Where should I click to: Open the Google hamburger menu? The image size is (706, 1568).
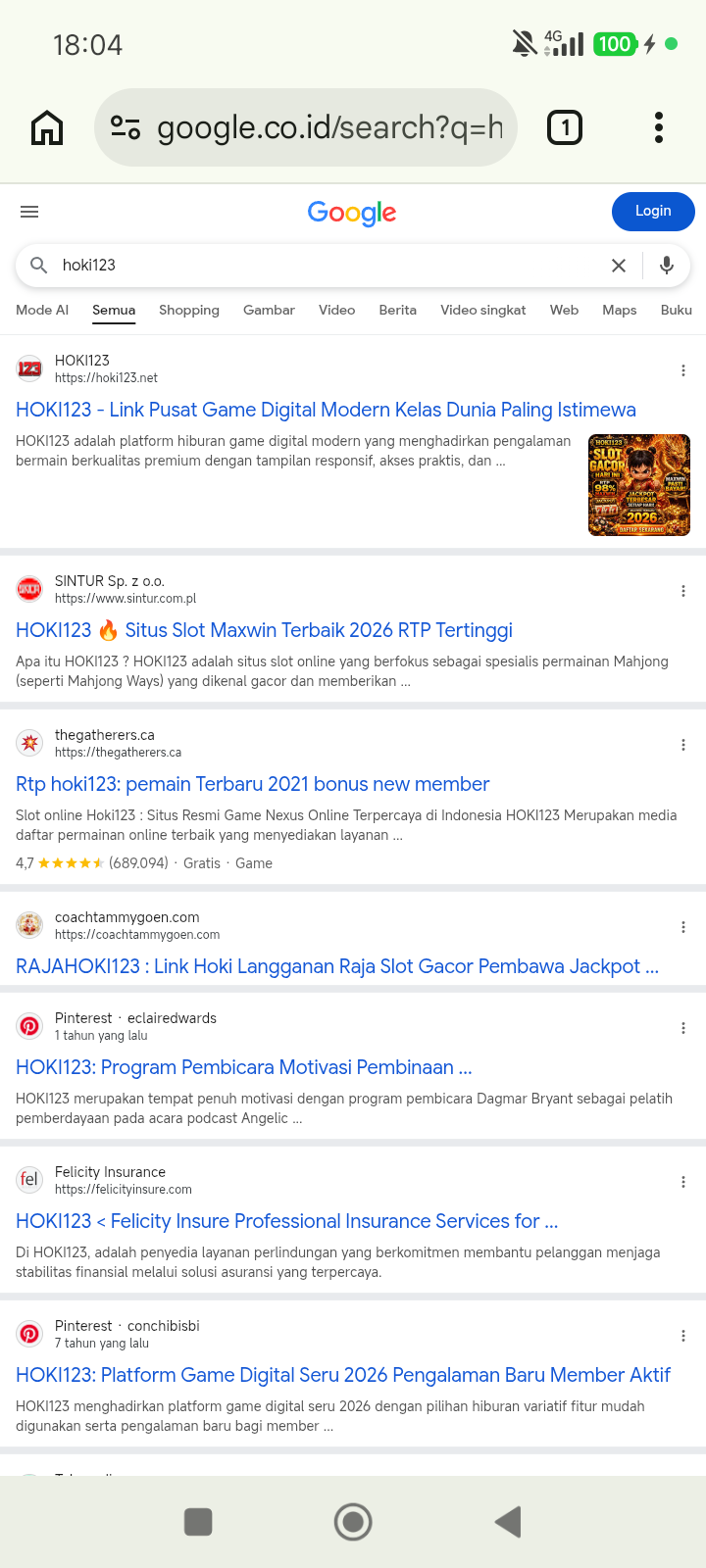click(x=29, y=212)
